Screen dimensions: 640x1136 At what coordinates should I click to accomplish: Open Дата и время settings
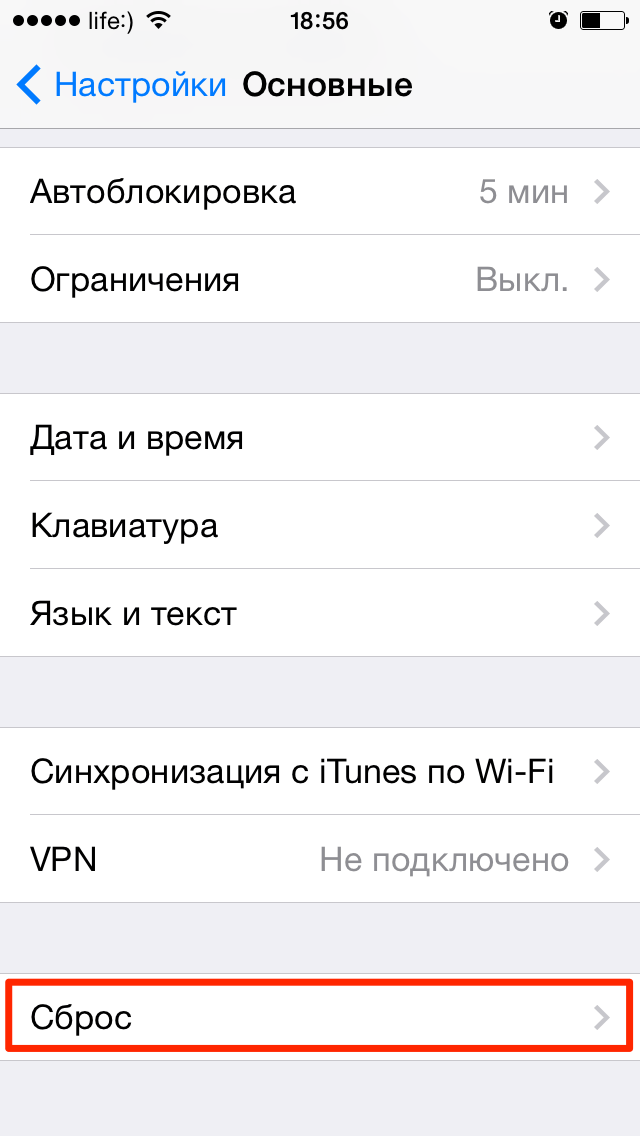[x=320, y=438]
